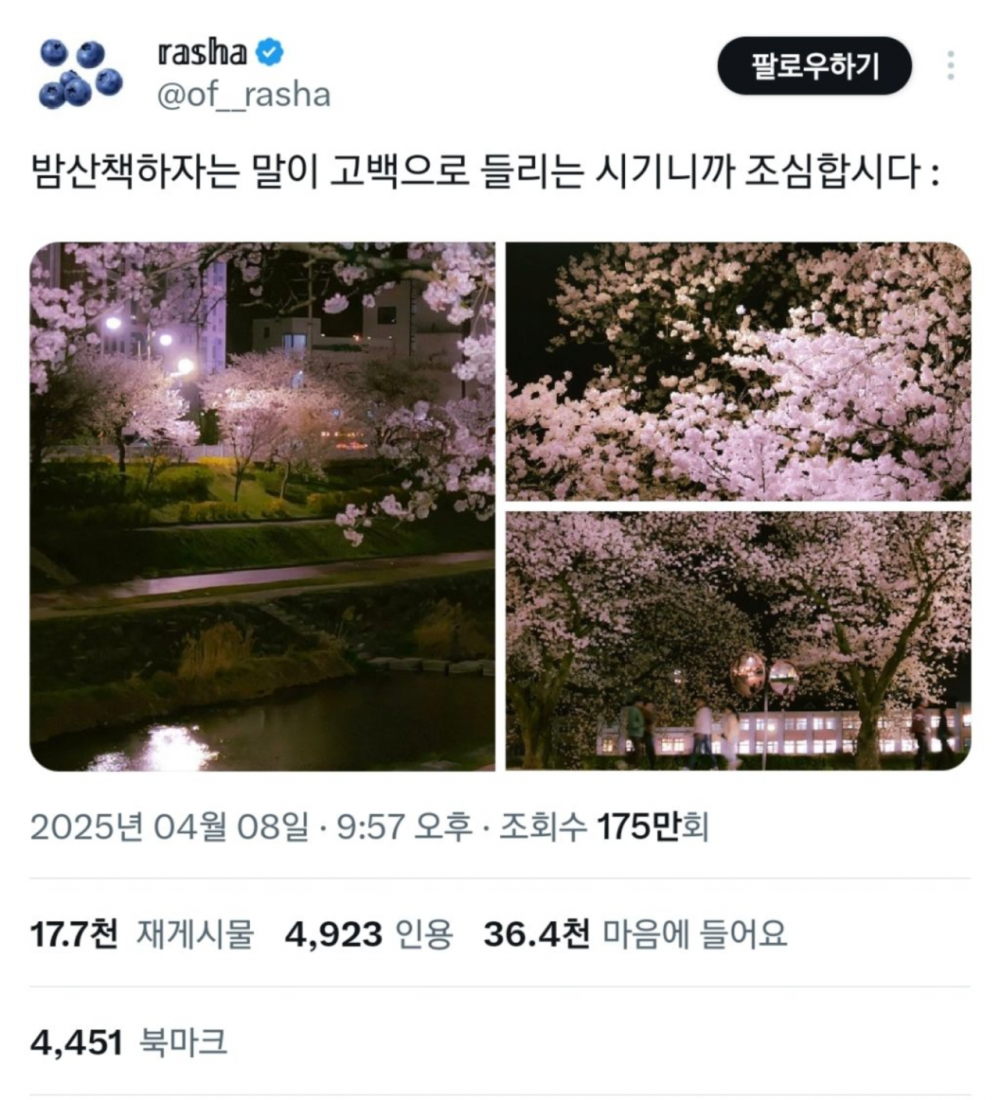The image size is (1000, 1100).
Task: Open the post's overflow menu
Action: pos(950,66)
